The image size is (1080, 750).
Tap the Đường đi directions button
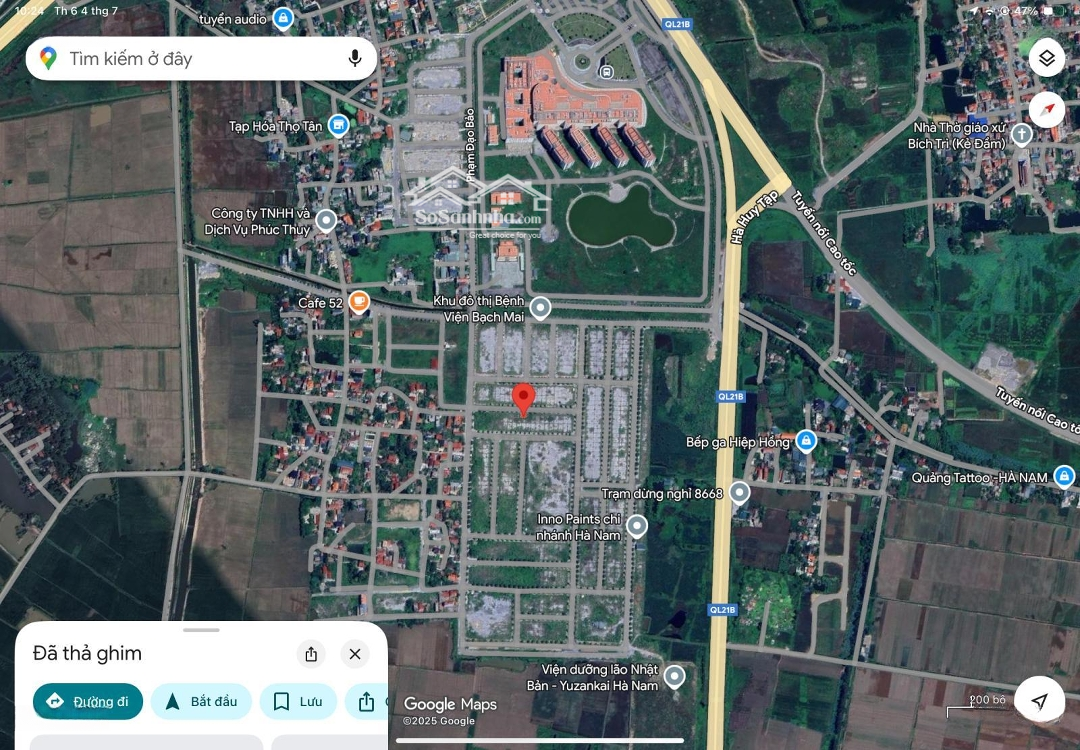88,701
